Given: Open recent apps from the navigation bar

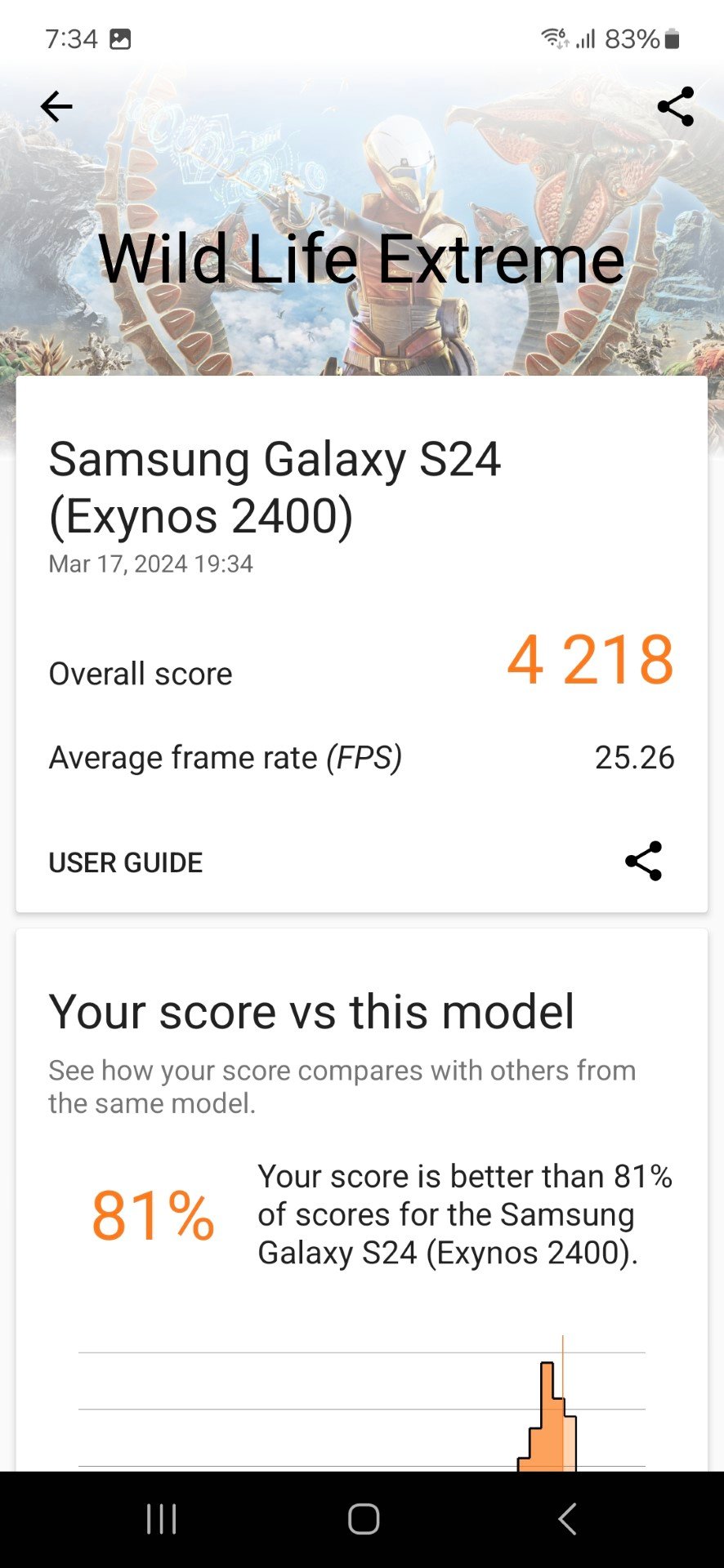Looking at the screenshot, I should 161,1519.
